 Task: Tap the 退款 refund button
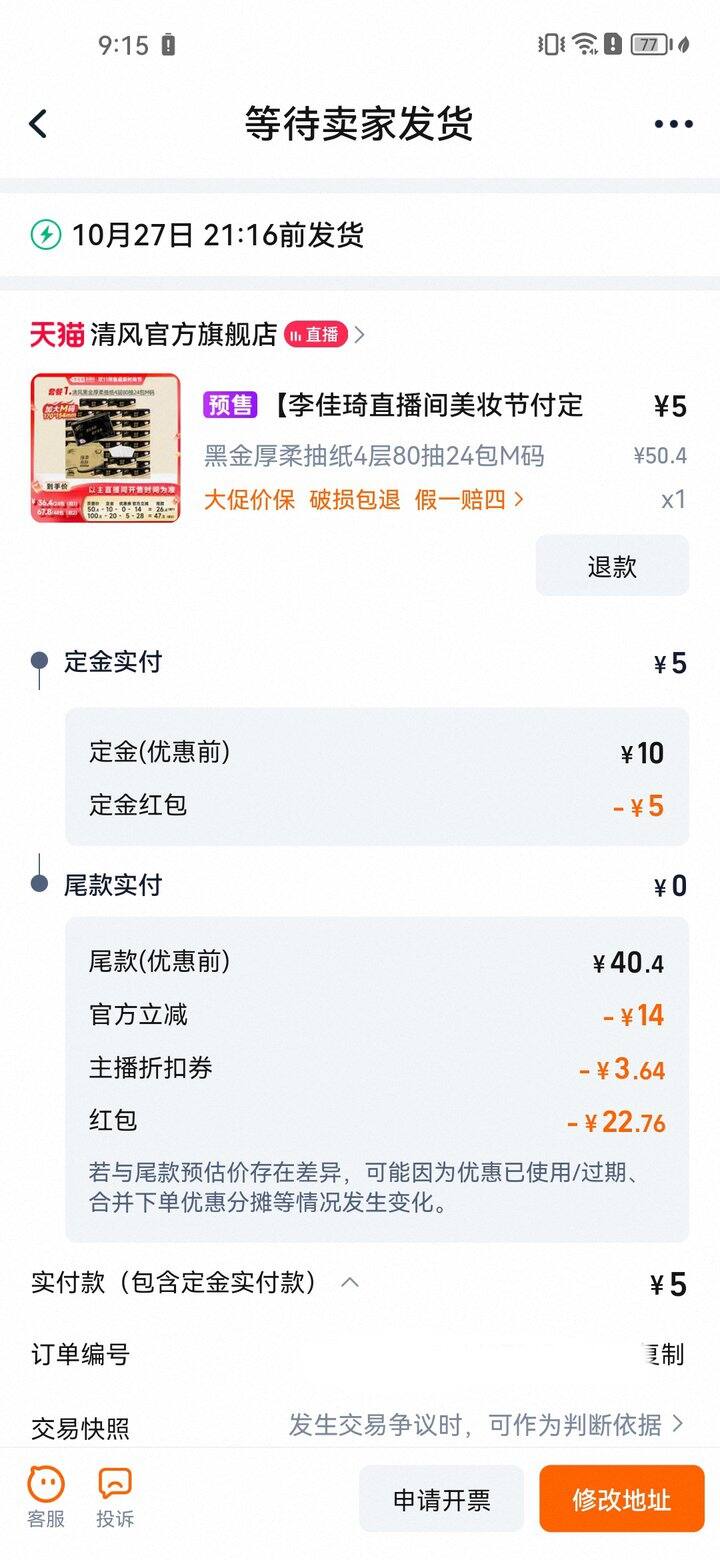coord(612,565)
